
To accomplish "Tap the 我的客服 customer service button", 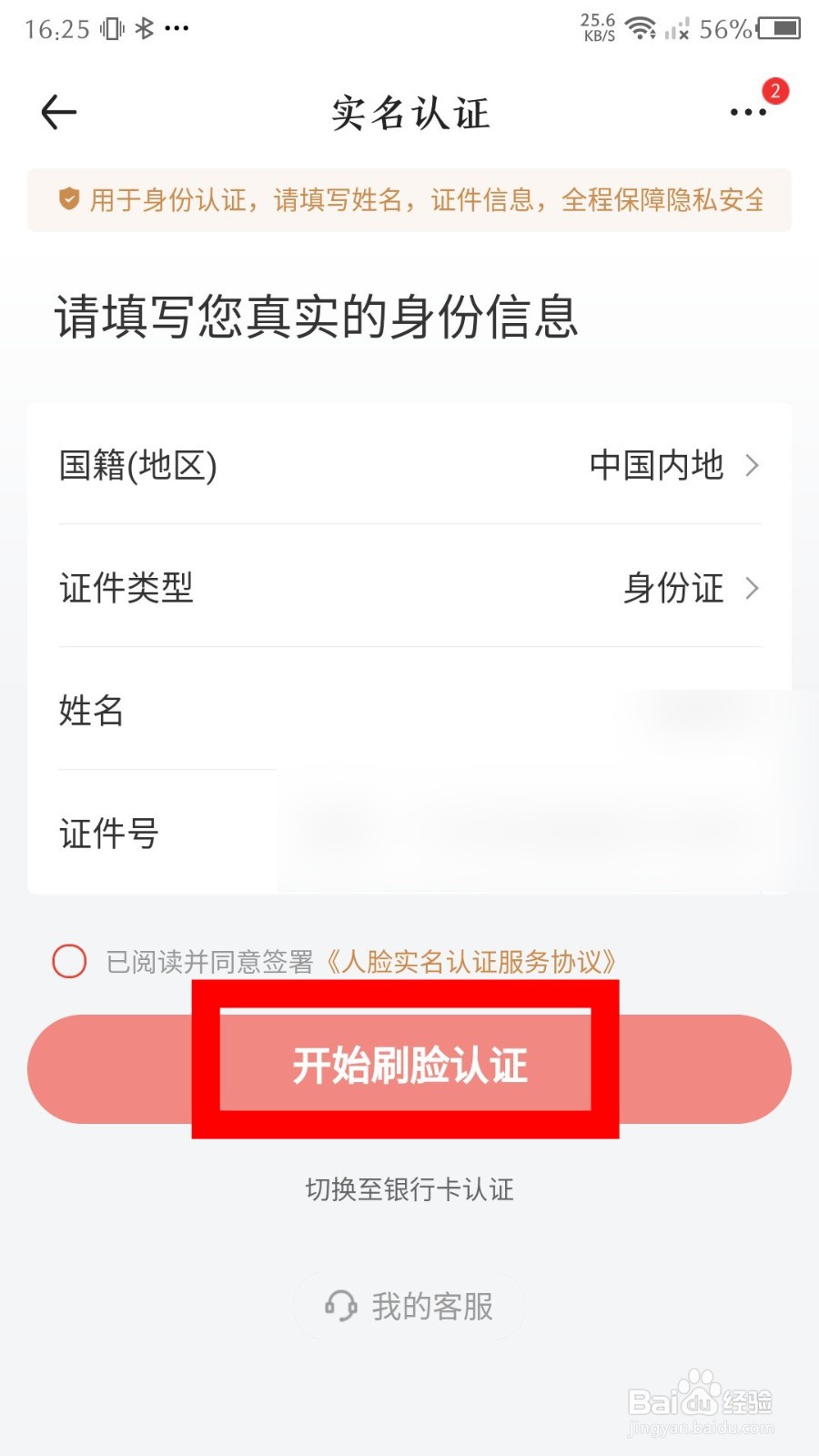I will [409, 1306].
